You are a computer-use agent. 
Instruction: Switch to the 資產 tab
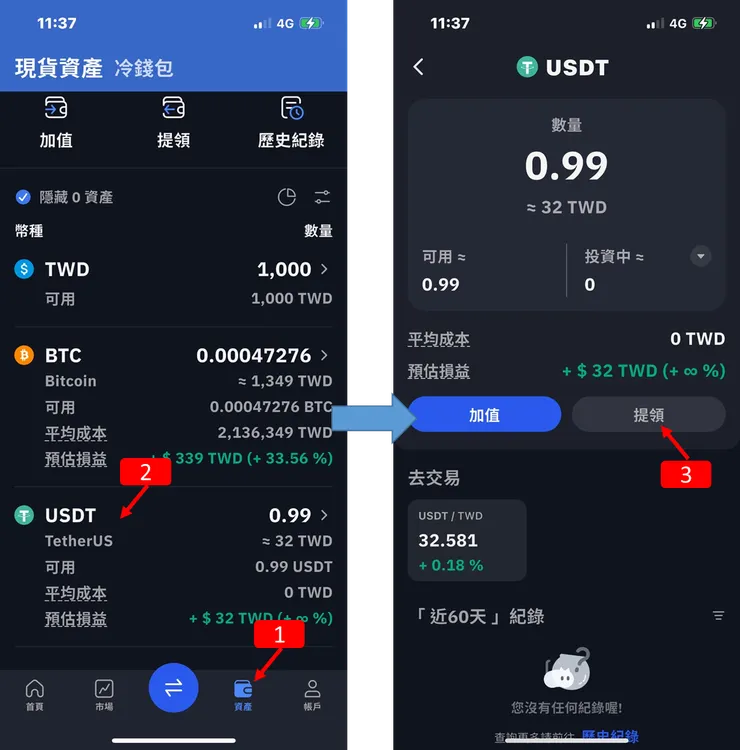pos(242,690)
